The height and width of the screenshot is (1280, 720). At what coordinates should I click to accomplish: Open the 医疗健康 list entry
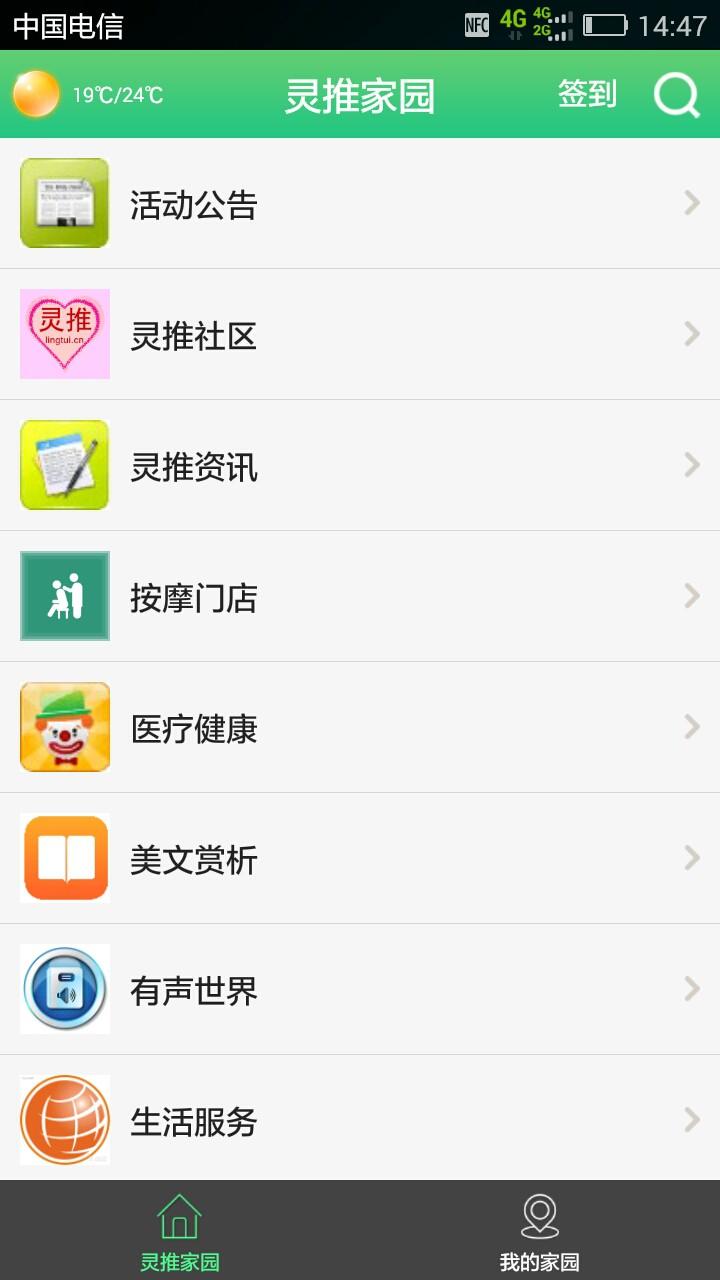[x=360, y=727]
